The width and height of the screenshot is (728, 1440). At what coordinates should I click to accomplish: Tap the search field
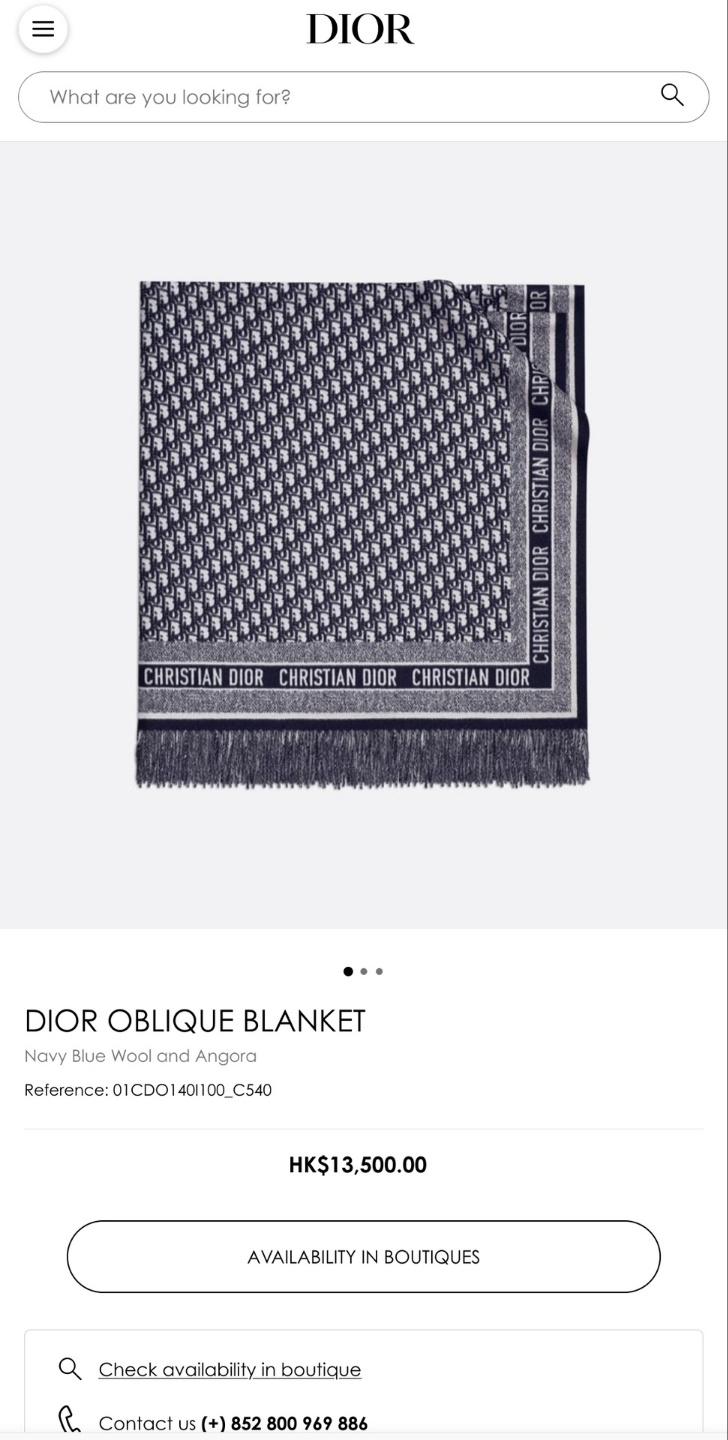[340, 97]
